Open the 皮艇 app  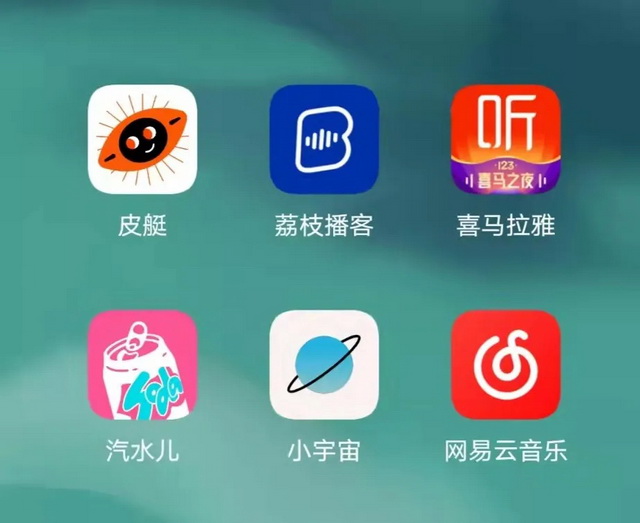[x=142, y=139]
